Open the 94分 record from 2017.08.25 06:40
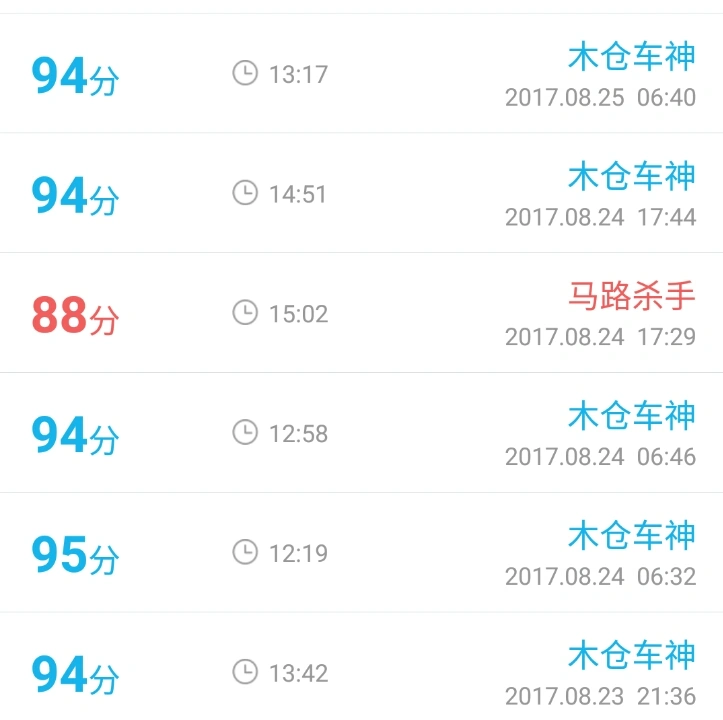The height and width of the screenshot is (720, 723). point(361,74)
